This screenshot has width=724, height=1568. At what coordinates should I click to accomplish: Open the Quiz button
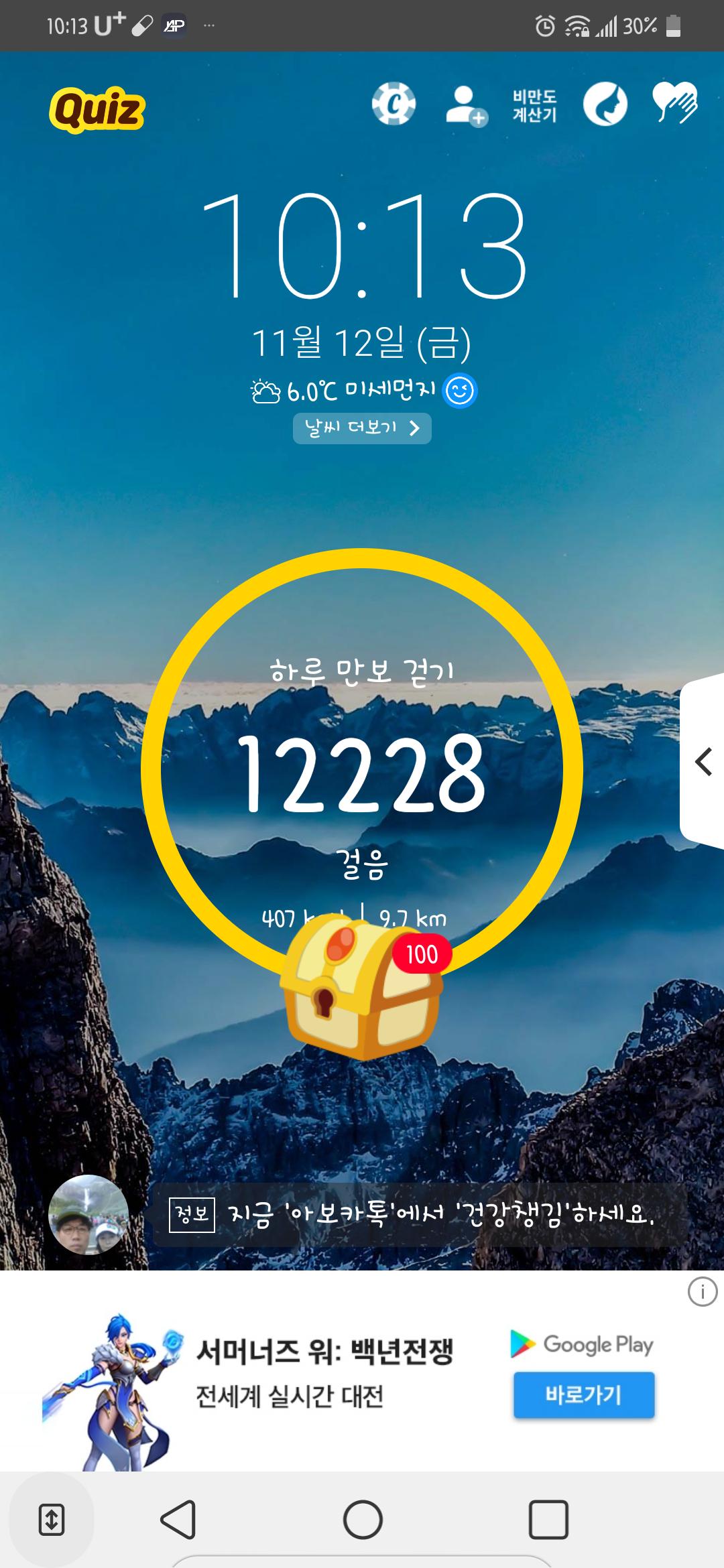pos(97,109)
